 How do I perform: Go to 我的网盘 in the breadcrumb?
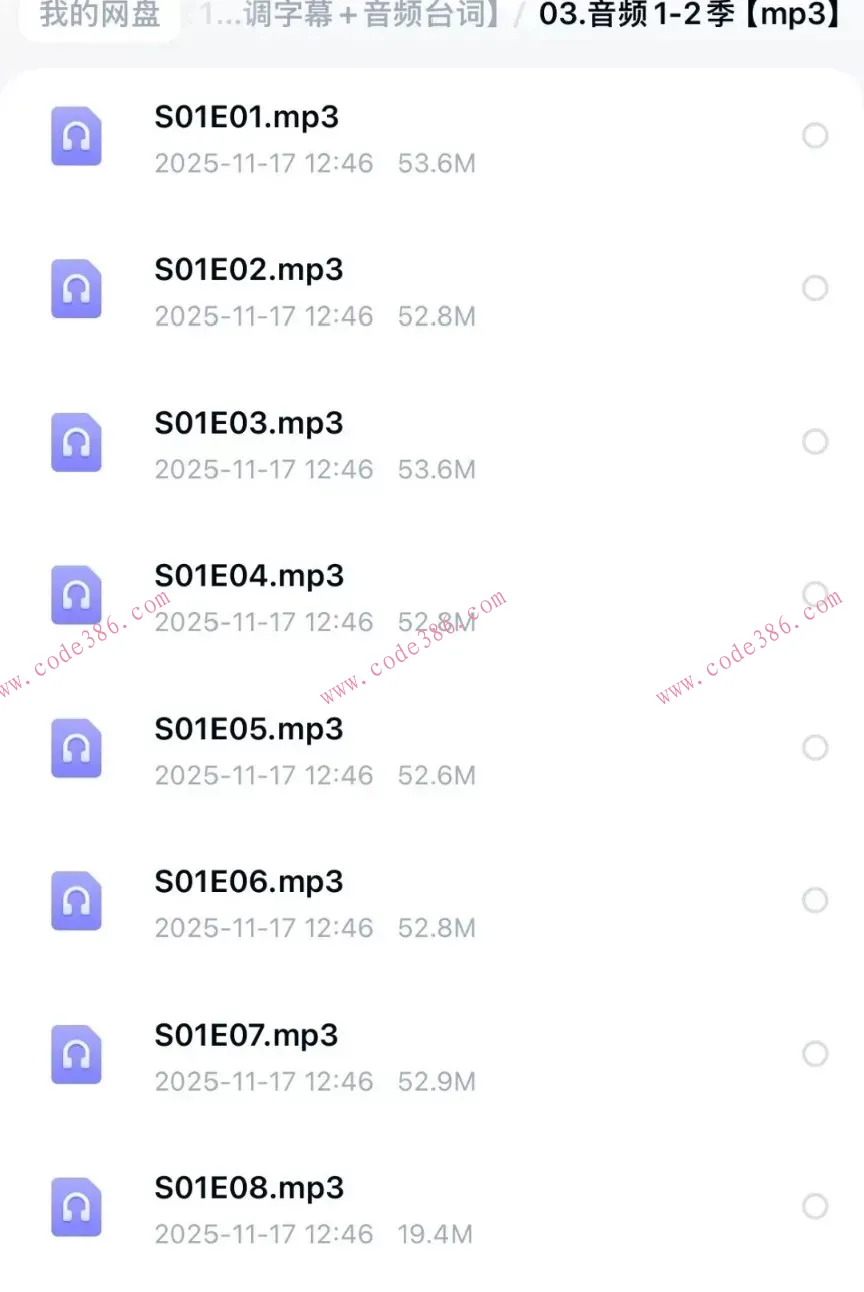click(x=99, y=15)
